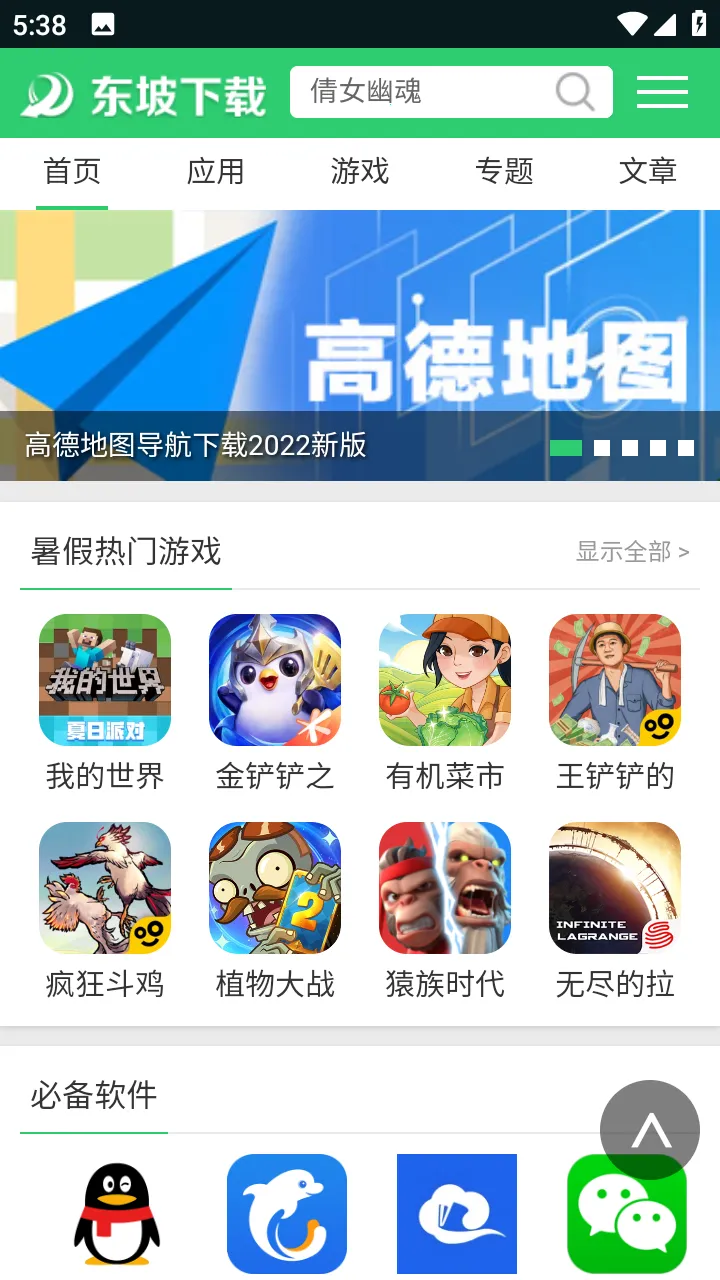
Task: Tap the 有机菜市 game icon
Action: 445,680
